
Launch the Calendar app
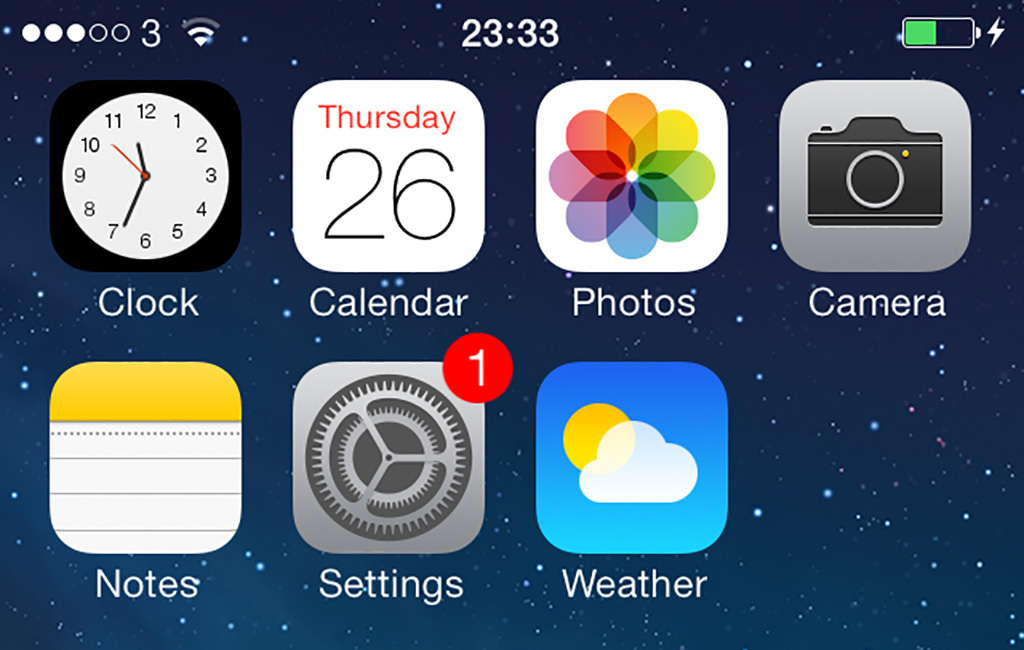[x=388, y=176]
